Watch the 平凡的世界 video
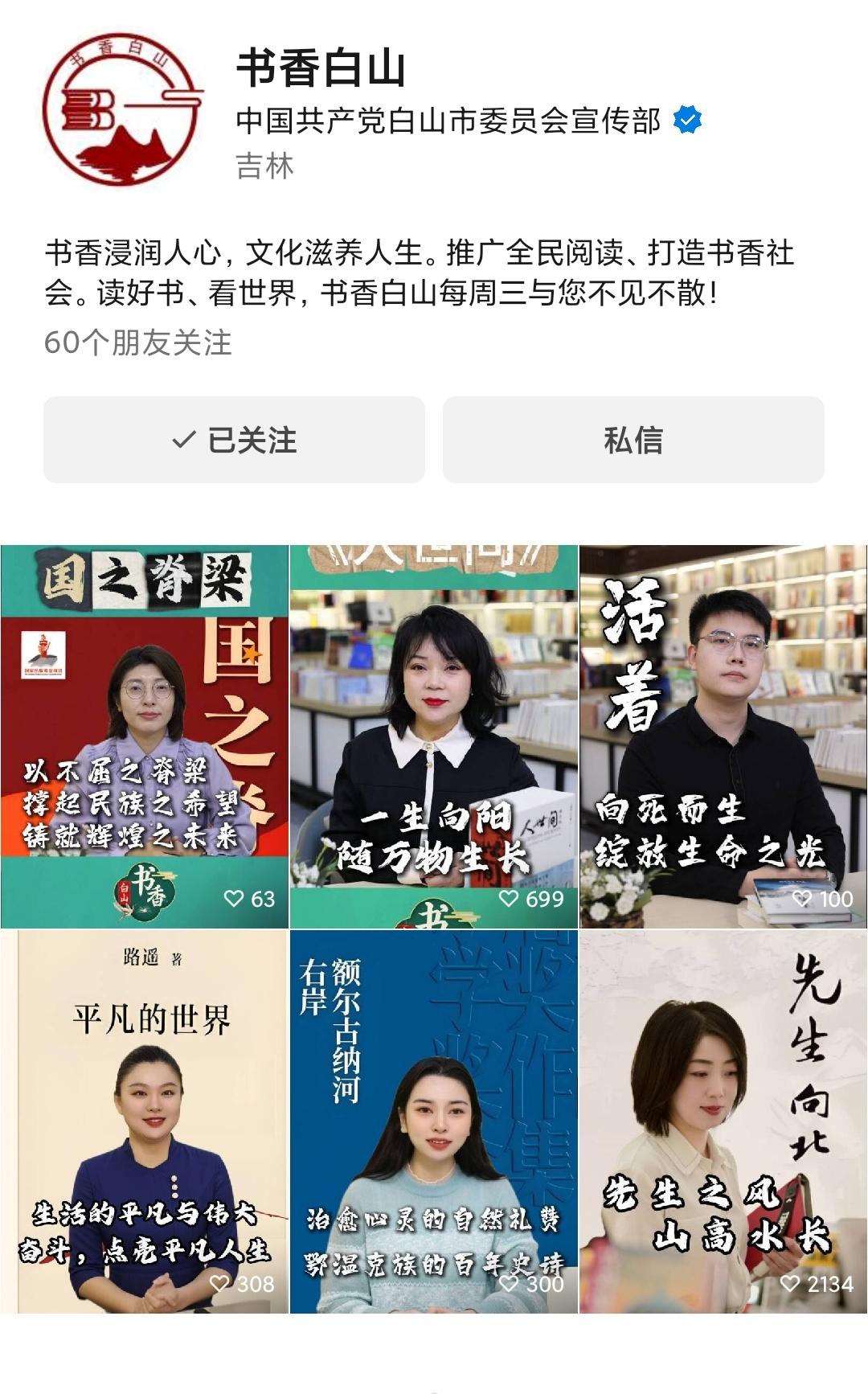868x1394 pixels. point(145,1121)
